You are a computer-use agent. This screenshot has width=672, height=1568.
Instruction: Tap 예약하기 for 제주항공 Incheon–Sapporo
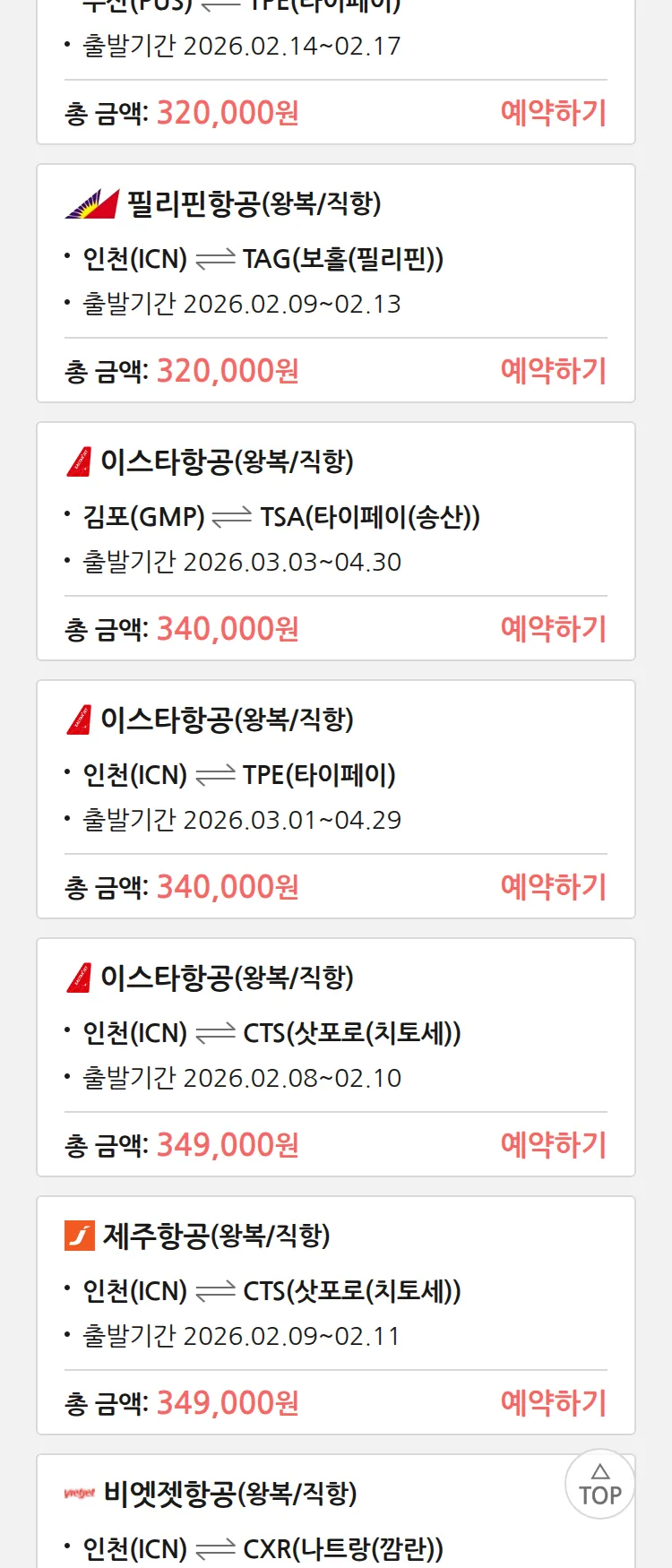coord(553,1403)
